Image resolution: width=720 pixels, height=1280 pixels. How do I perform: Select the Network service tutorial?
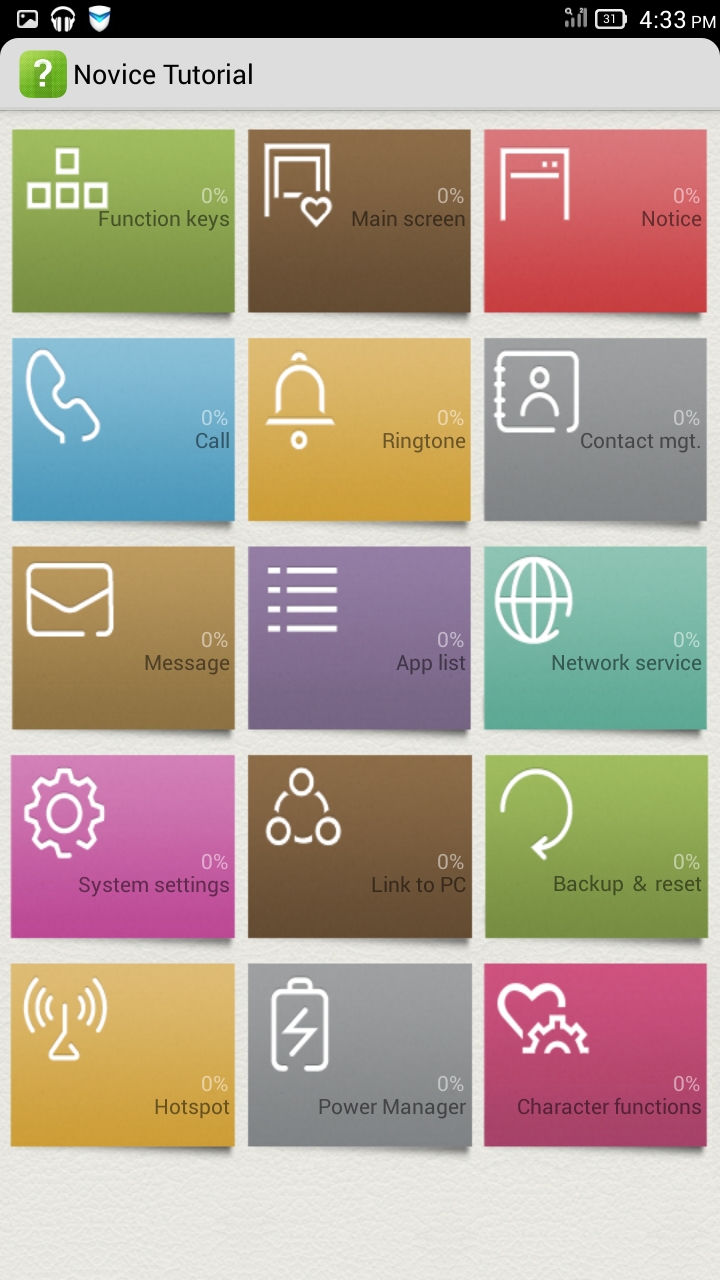(x=595, y=637)
